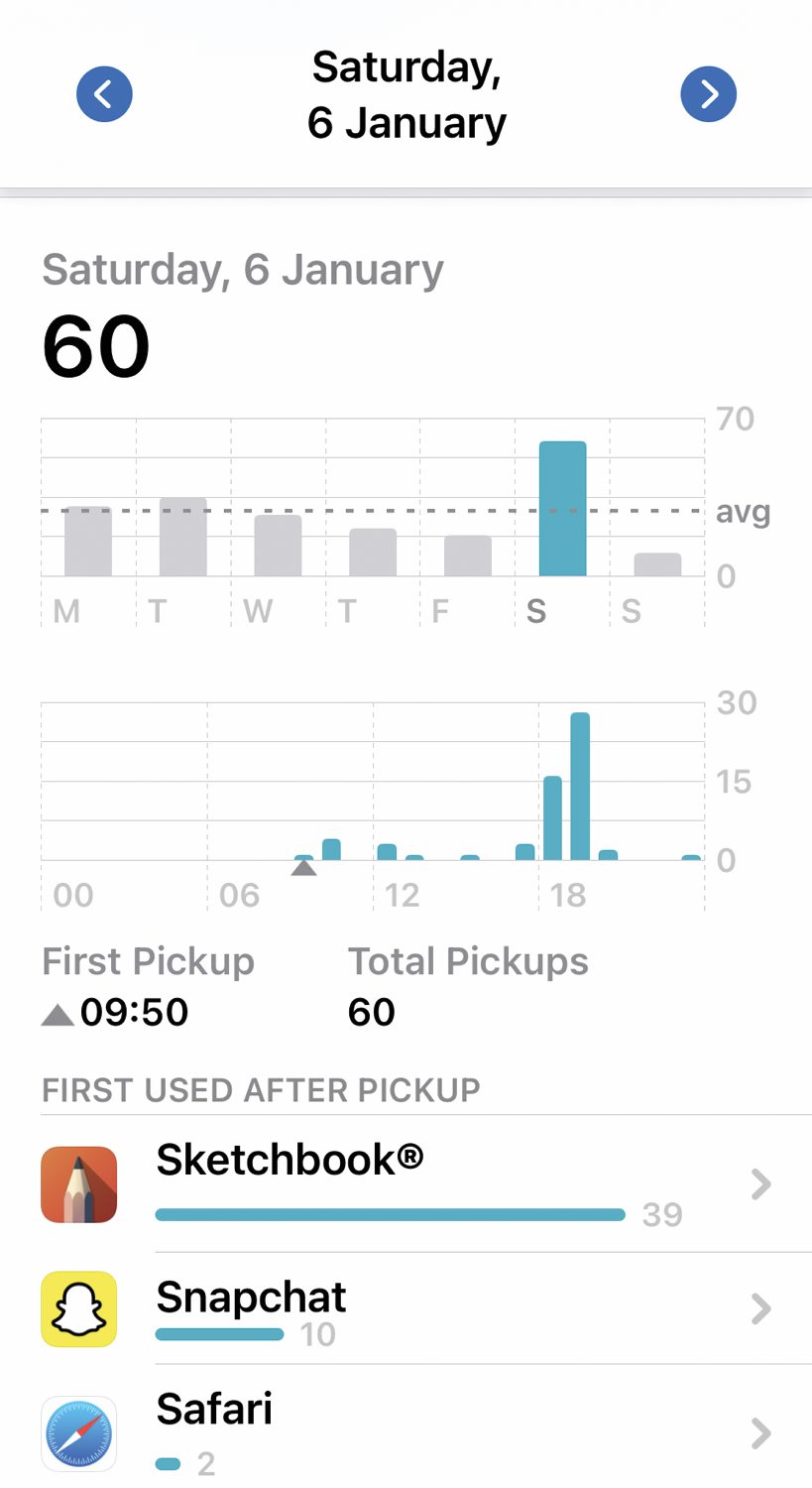Go to the previous day
Image resolution: width=812 pixels, height=1488 pixels.
104,94
